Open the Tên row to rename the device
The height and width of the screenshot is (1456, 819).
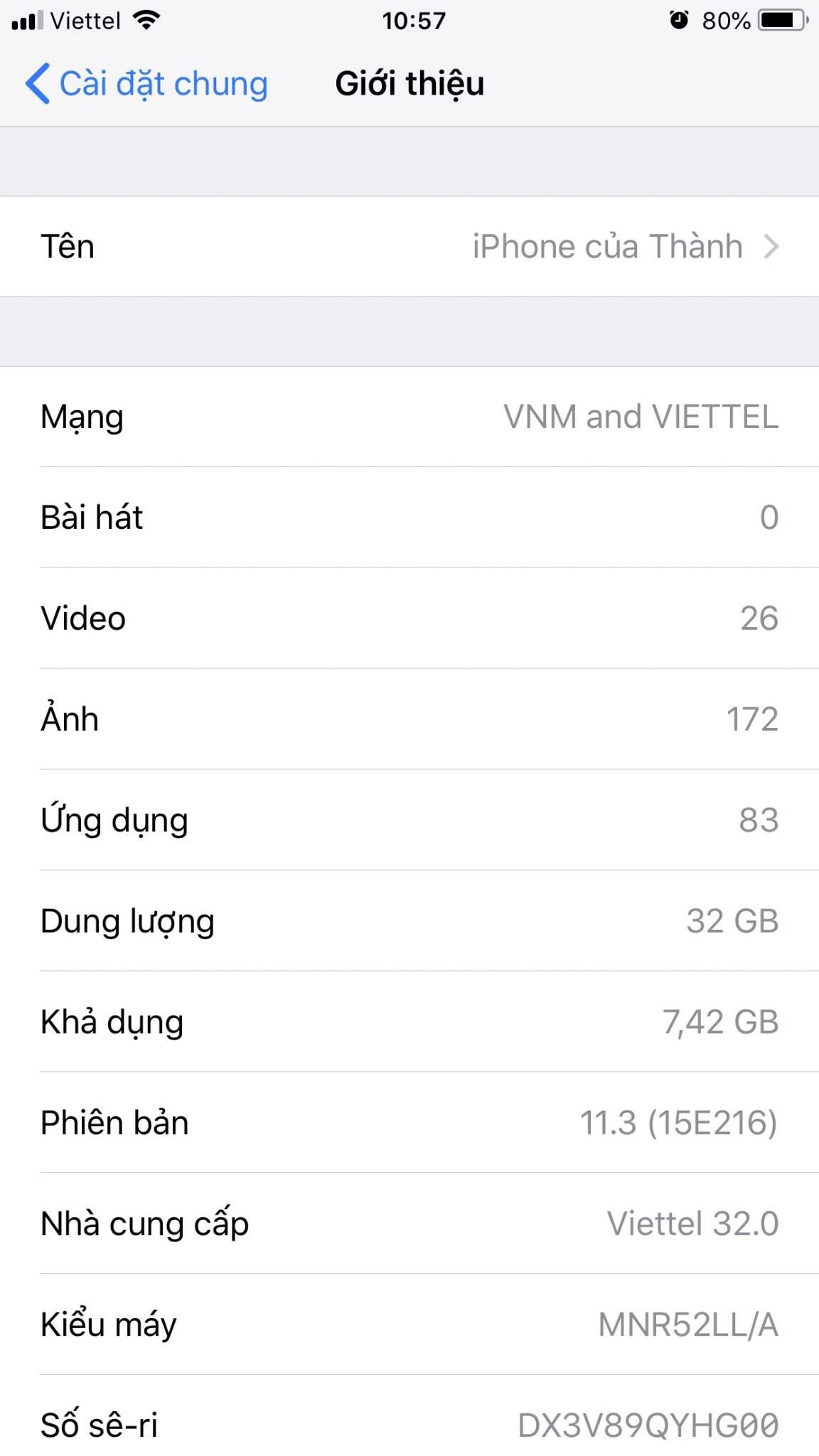point(409,247)
